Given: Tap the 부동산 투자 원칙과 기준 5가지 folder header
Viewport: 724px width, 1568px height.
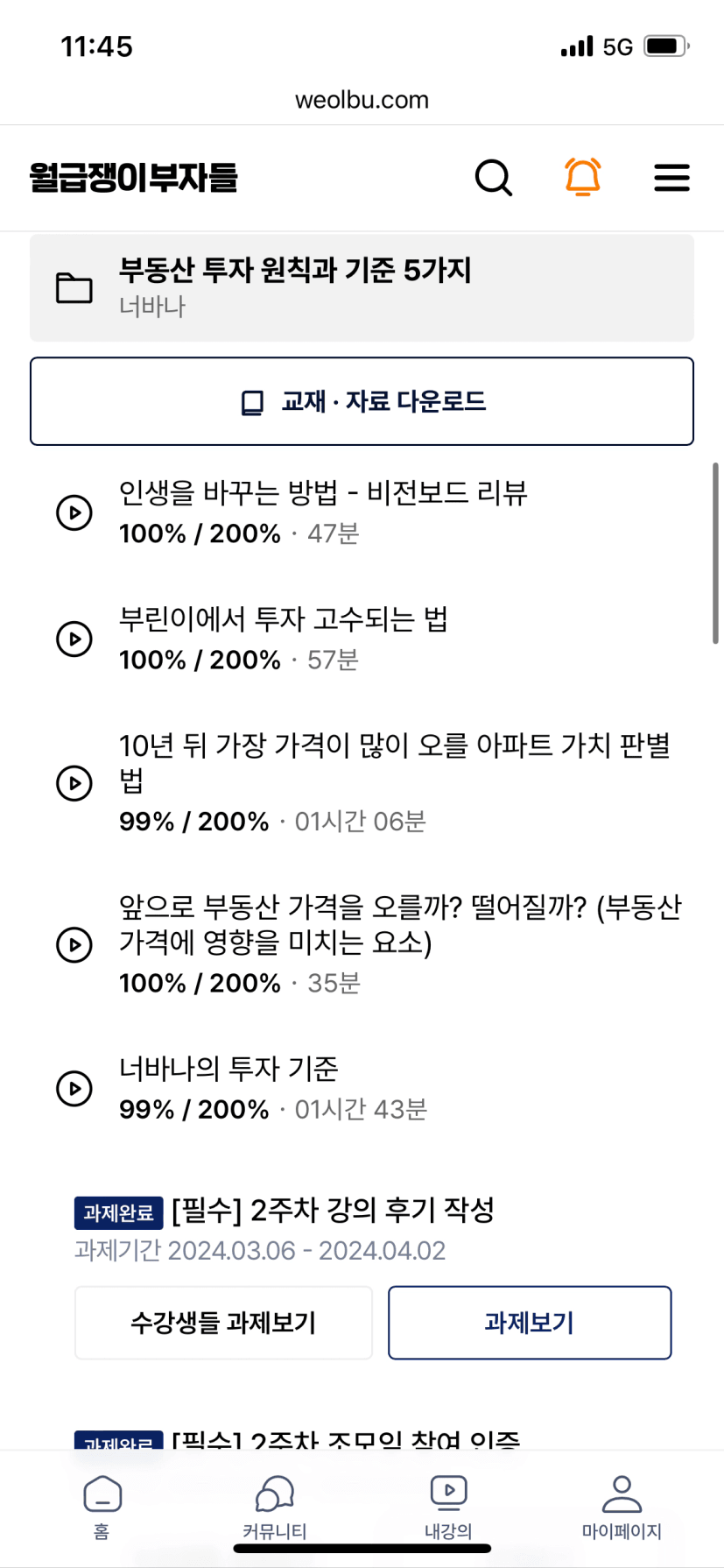Looking at the screenshot, I should [362, 287].
